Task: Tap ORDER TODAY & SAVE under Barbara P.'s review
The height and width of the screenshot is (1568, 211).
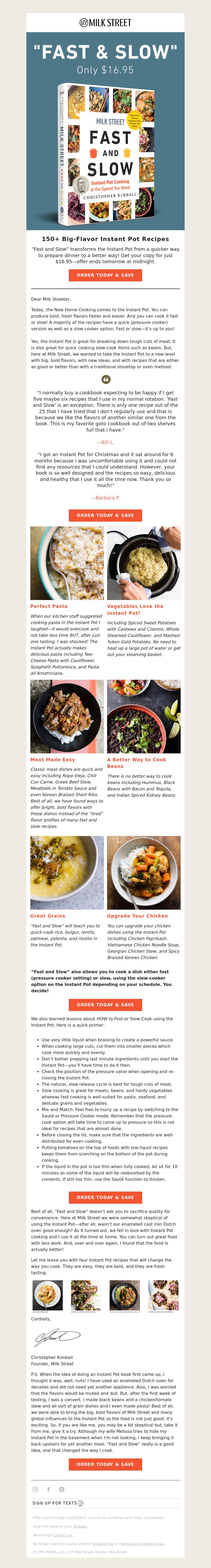Action: (105, 515)
